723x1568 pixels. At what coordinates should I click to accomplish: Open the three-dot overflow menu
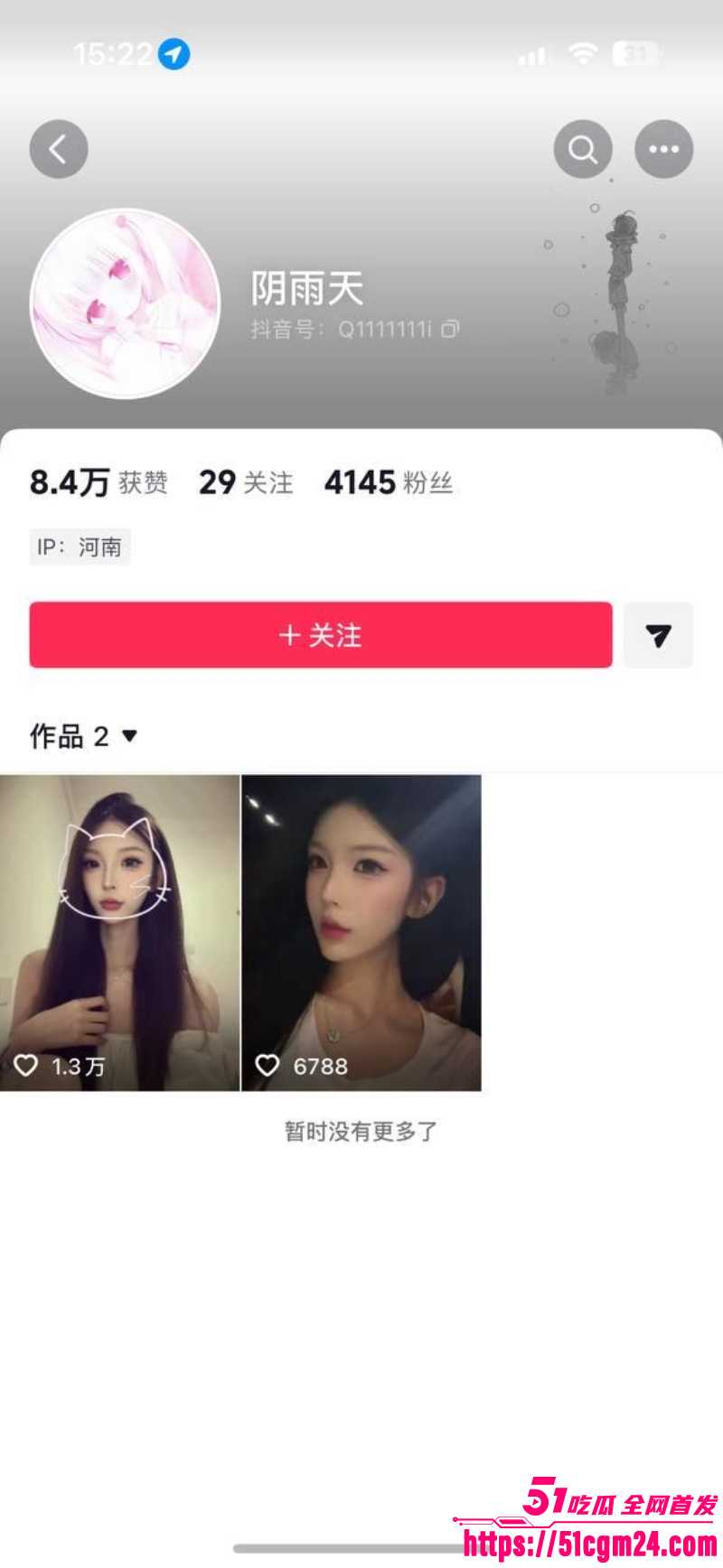(663, 149)
